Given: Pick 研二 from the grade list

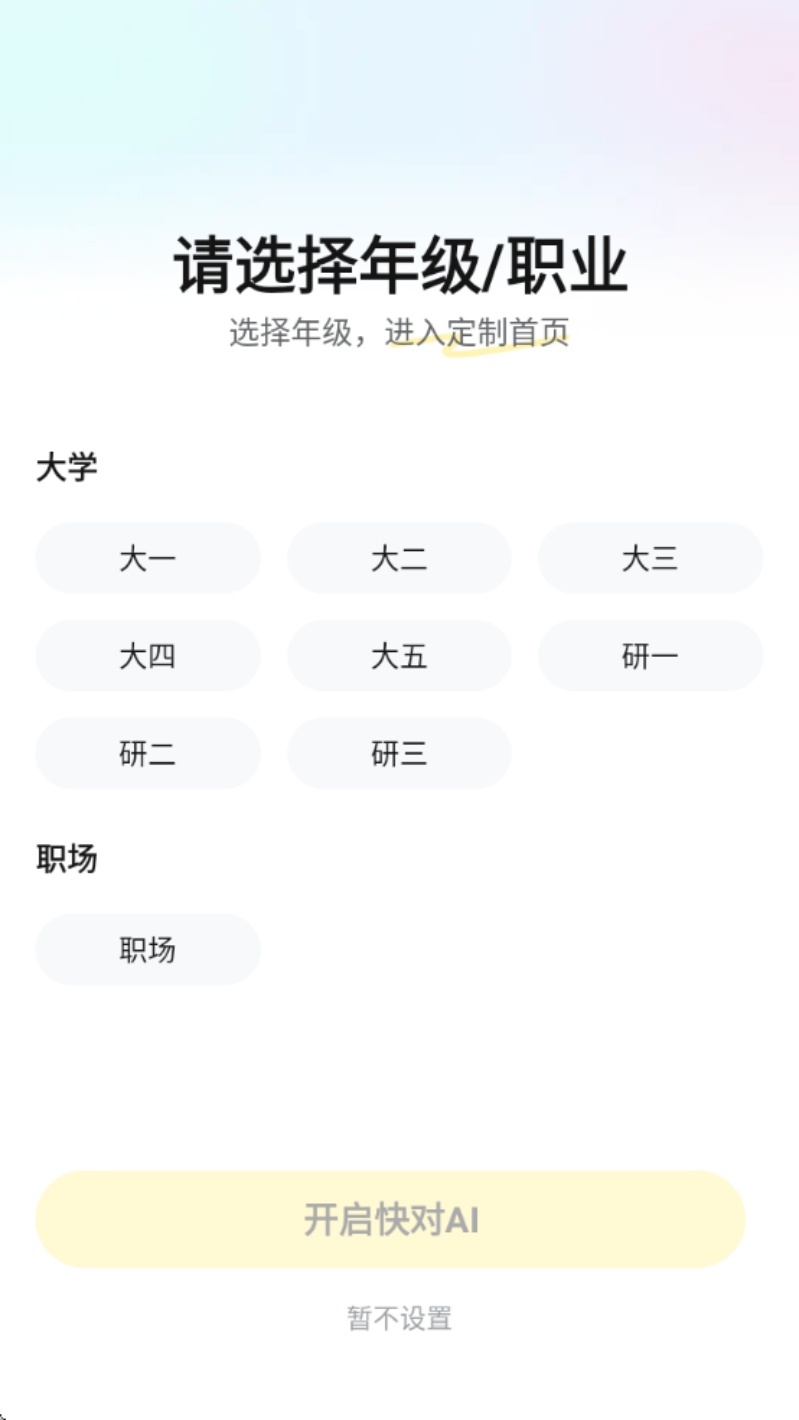Looking at the screenshot, I should [147, 753].
